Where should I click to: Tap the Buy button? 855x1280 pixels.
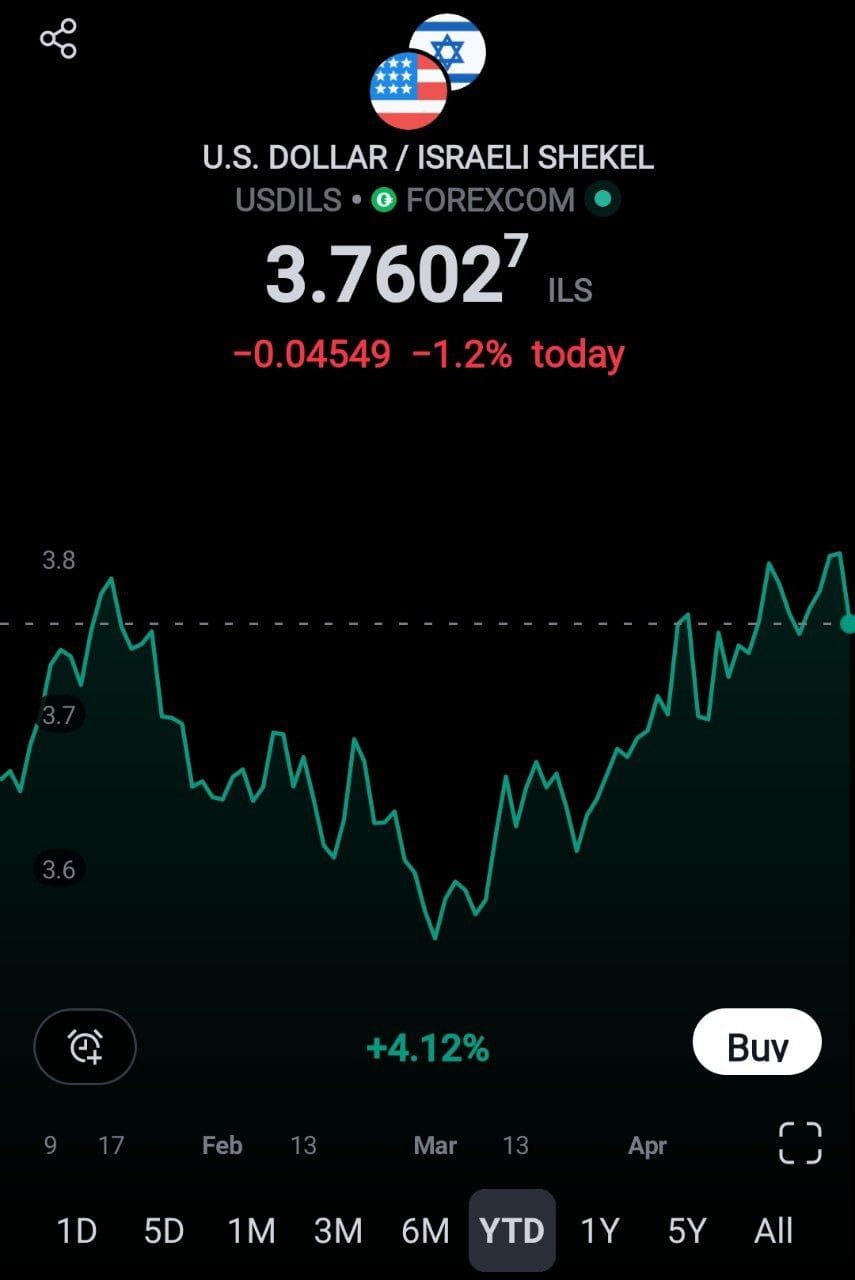click(x=757, y=1042)
